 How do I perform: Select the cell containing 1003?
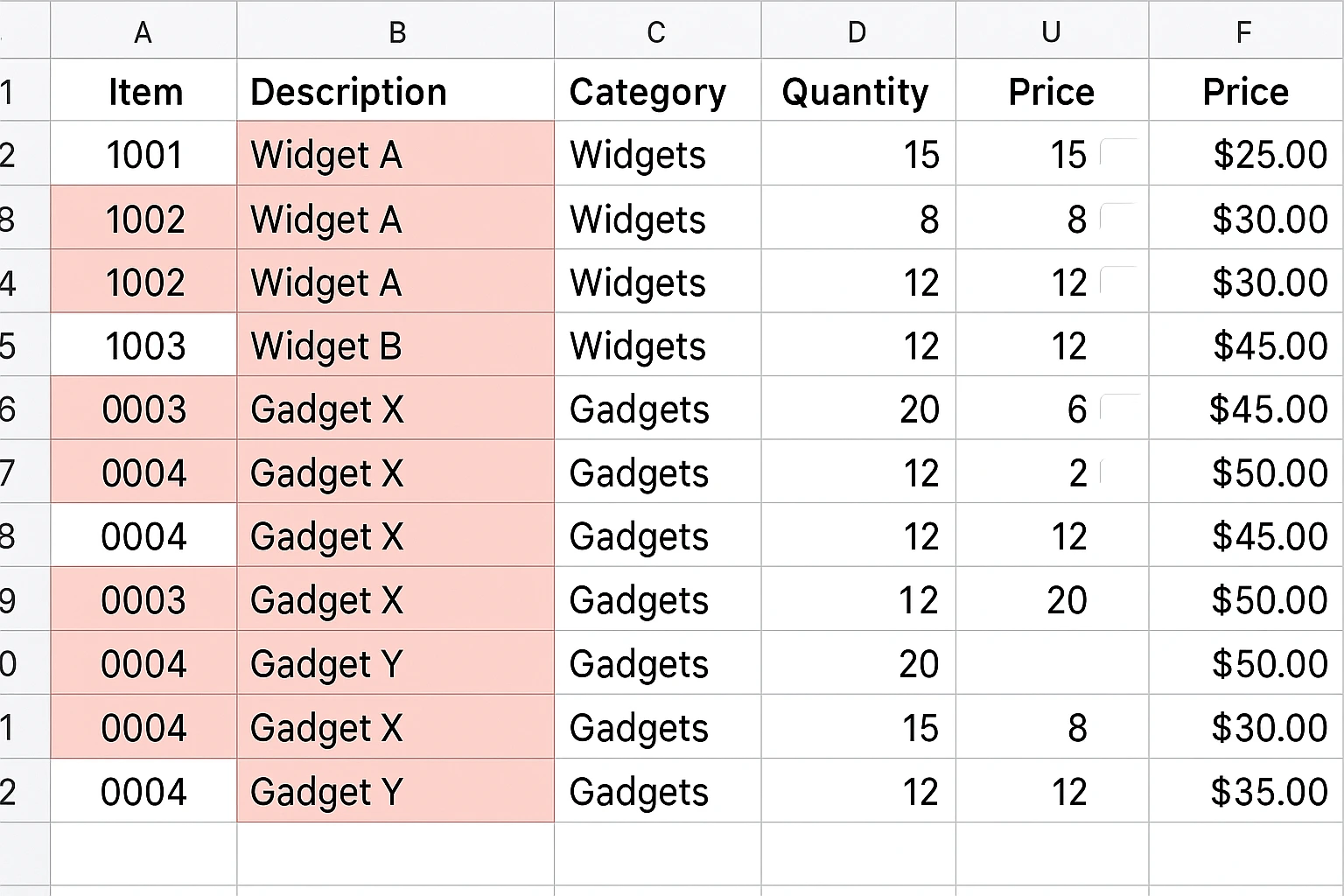click(143, 346)
